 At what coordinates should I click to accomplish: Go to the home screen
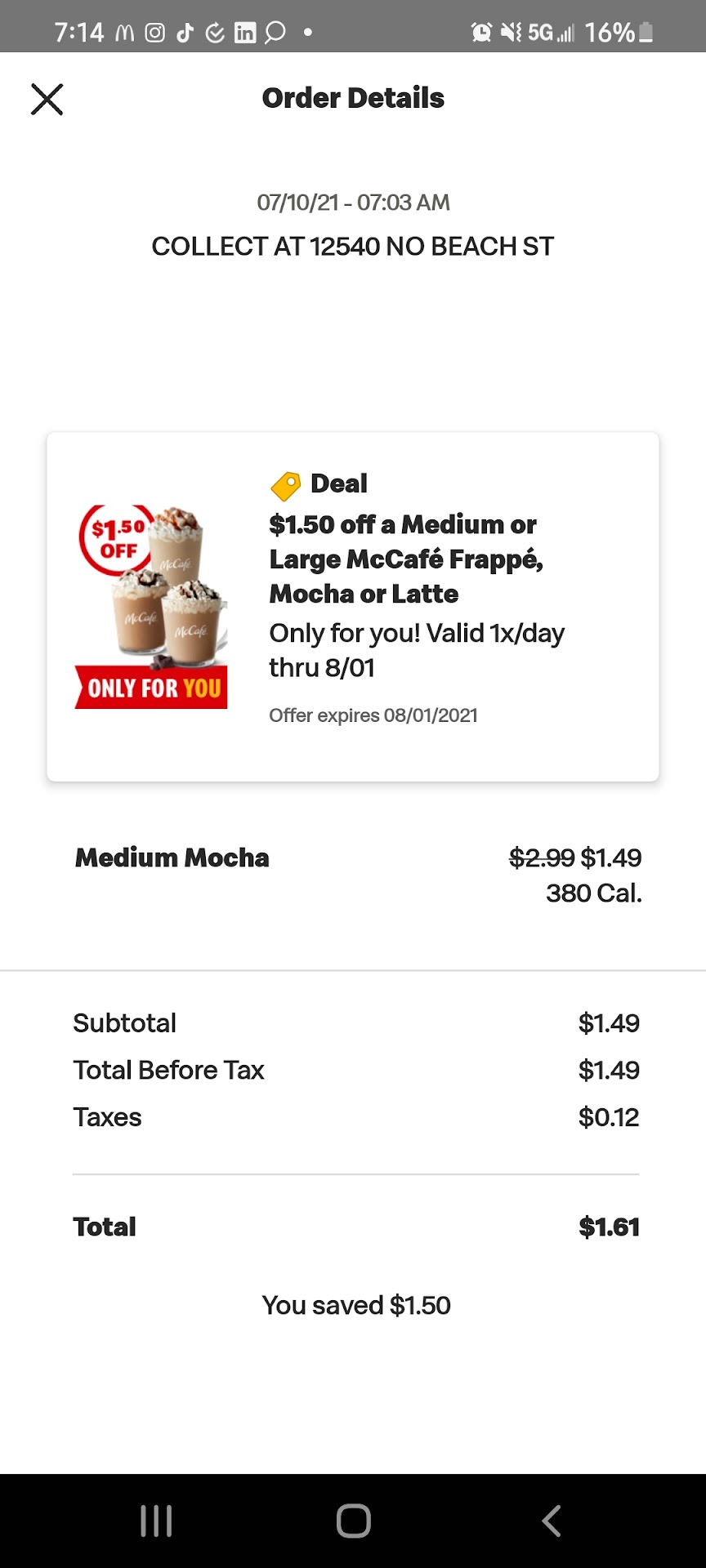[353, 1521]
